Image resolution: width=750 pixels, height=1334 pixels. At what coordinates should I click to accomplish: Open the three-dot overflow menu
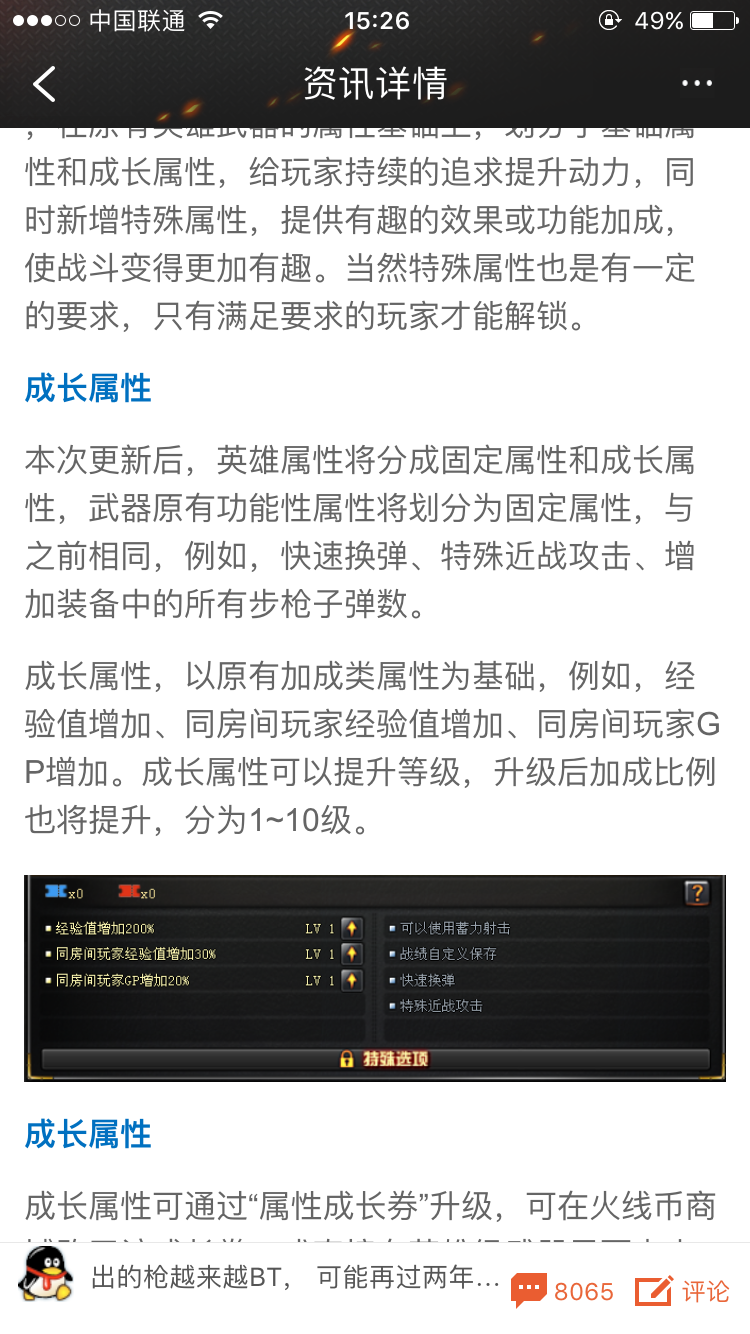point(697,84)
